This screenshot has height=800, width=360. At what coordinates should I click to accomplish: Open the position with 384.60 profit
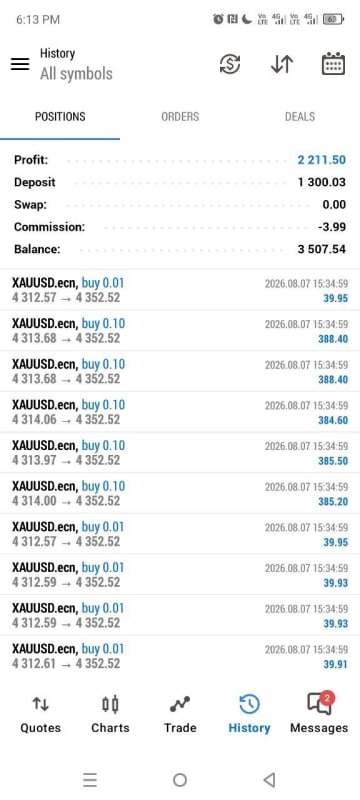pos(180,412)
